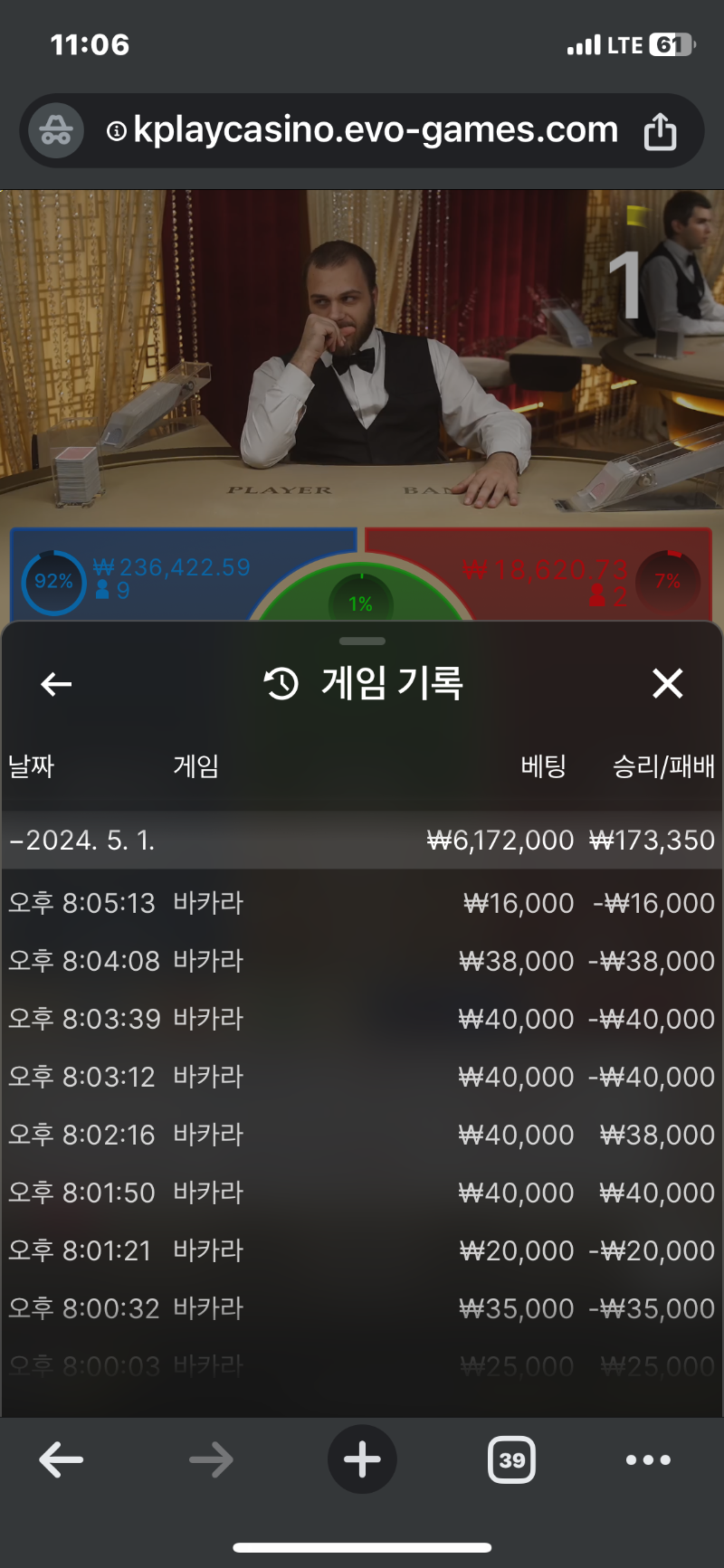Collapse the 2024. 5. 1. date group

pos(362,841)
